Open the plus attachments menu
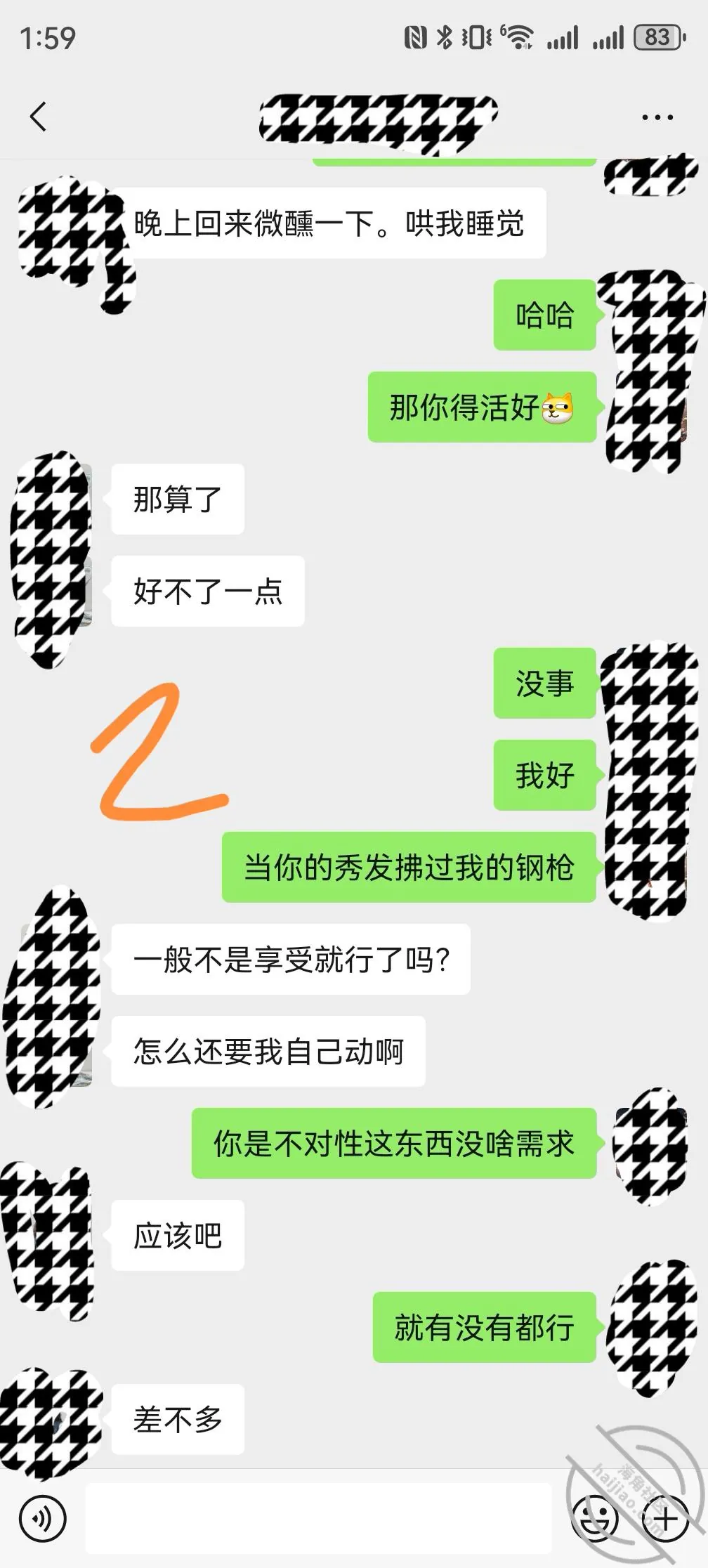Image resolution: width=708 pixels, height=1568 pixels. [665, 1520]
